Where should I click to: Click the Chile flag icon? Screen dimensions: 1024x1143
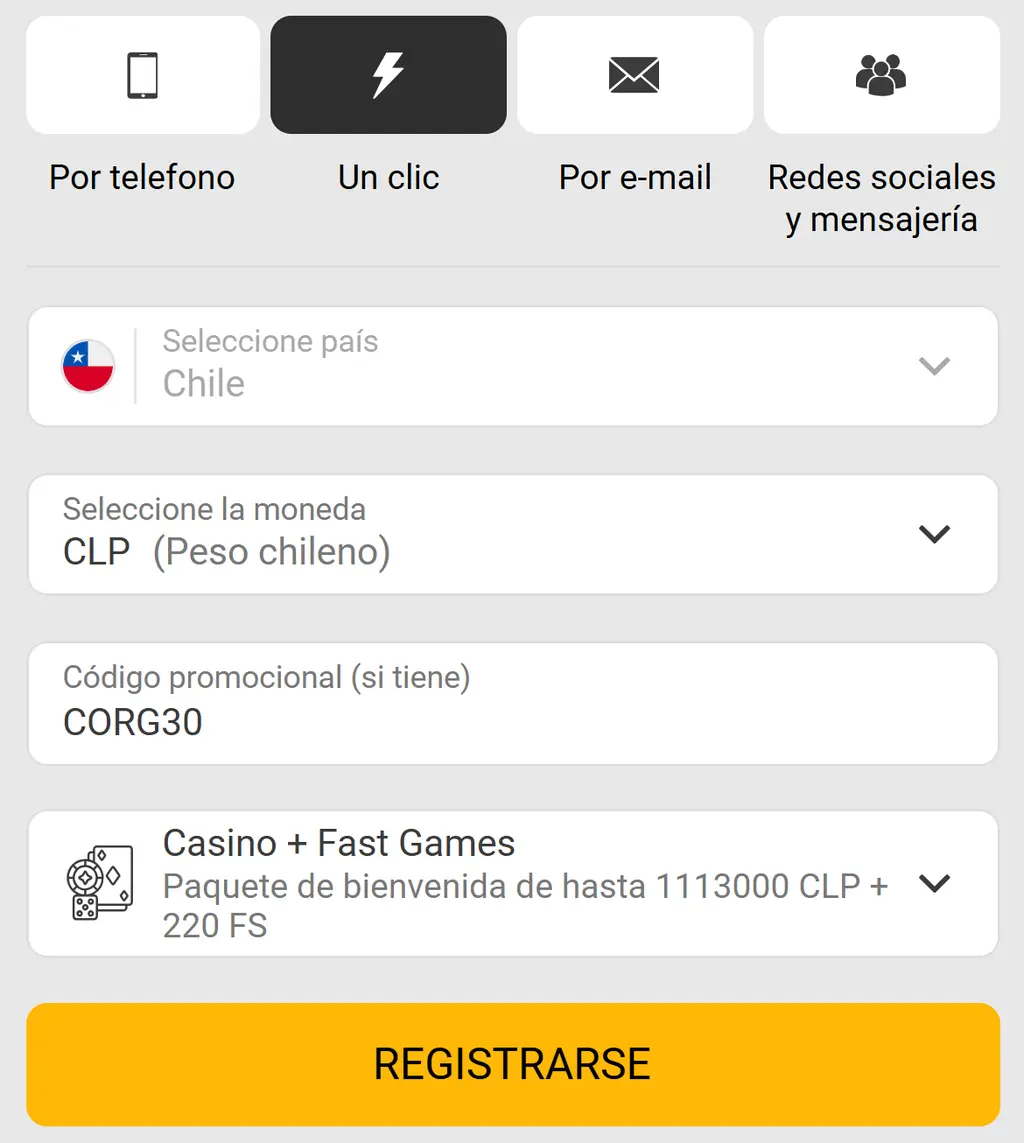88,365
